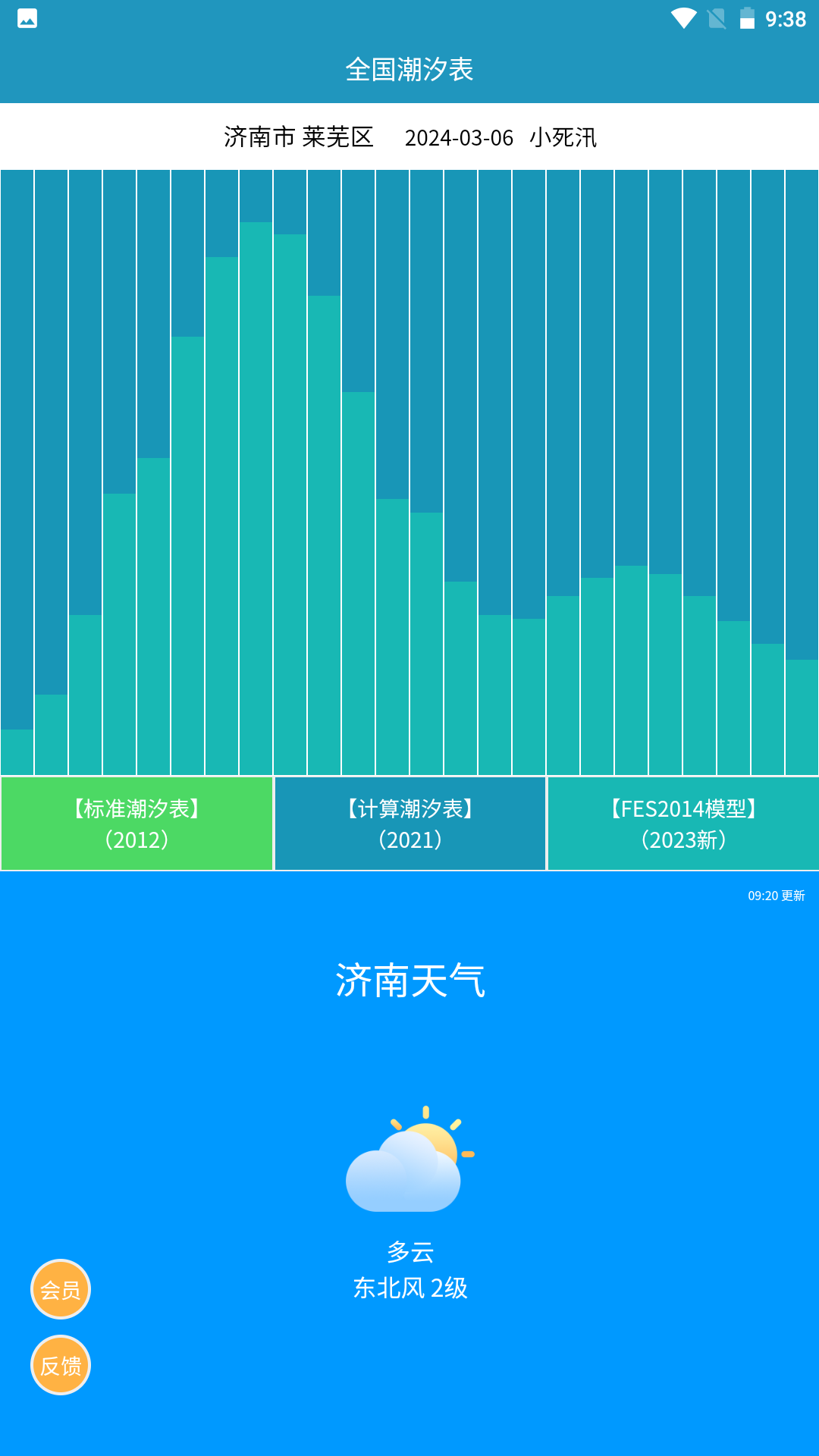Tap 小死汛 tide phase label
Viewport: 819px width, 1456px height.
563,138
